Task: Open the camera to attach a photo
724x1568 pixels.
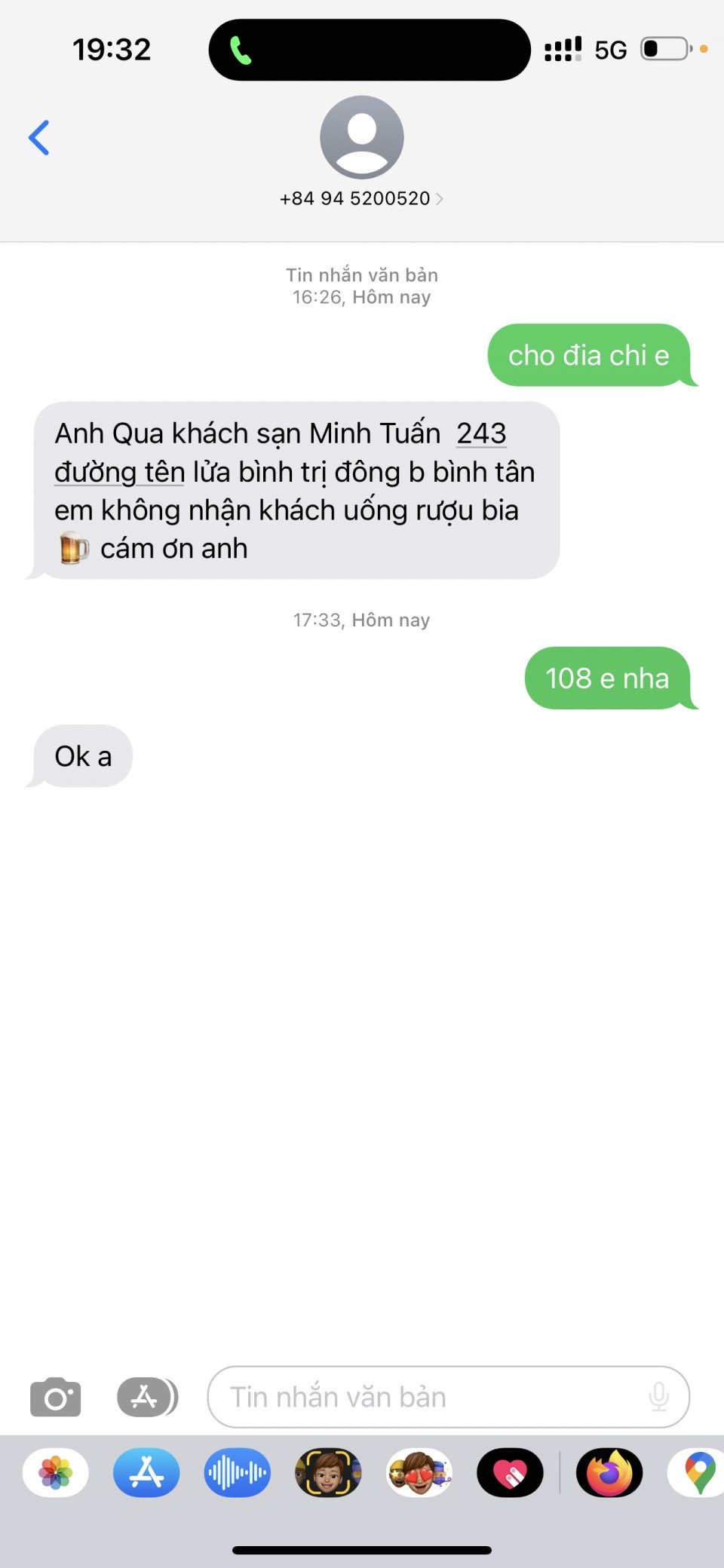Action: tap(55, 1398)
